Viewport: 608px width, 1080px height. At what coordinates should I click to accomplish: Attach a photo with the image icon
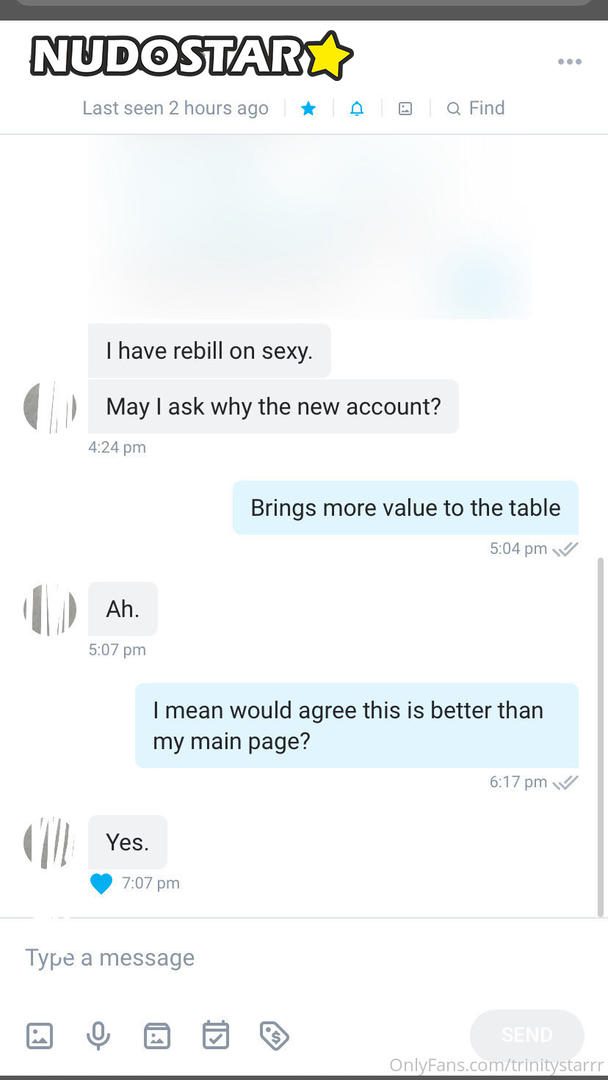click(x=39, y=1035)
